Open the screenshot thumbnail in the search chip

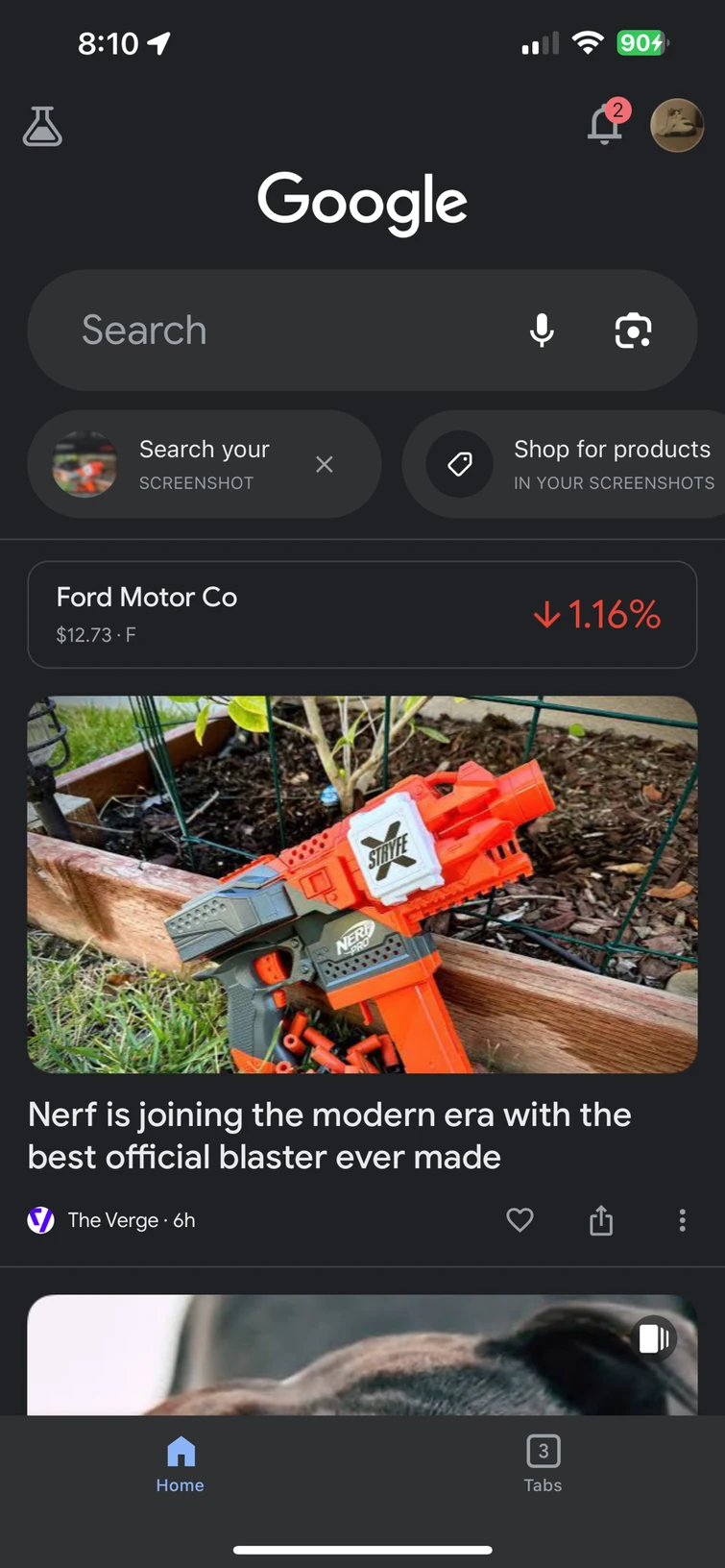(x=84, y=464)
